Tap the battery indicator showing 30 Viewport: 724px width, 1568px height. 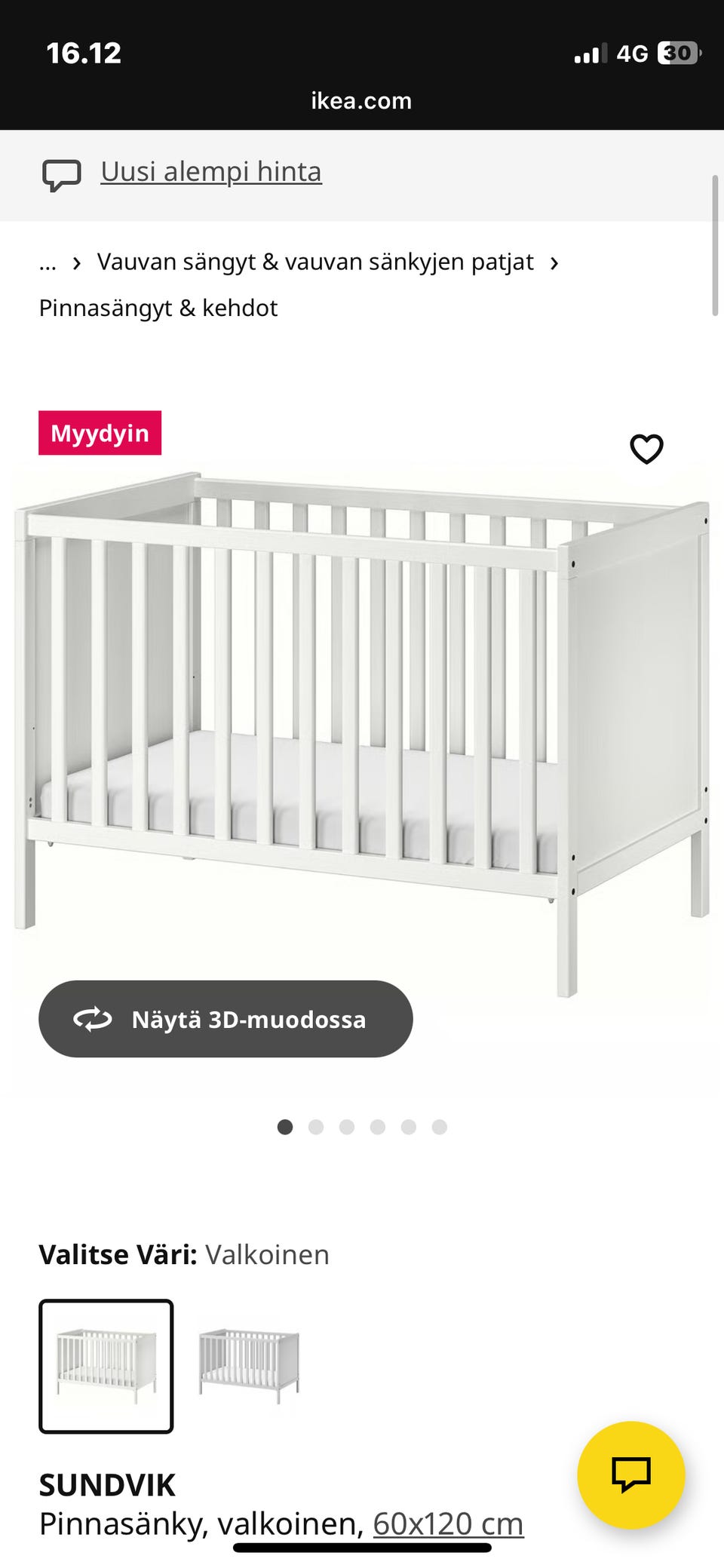tap(678, 53)
